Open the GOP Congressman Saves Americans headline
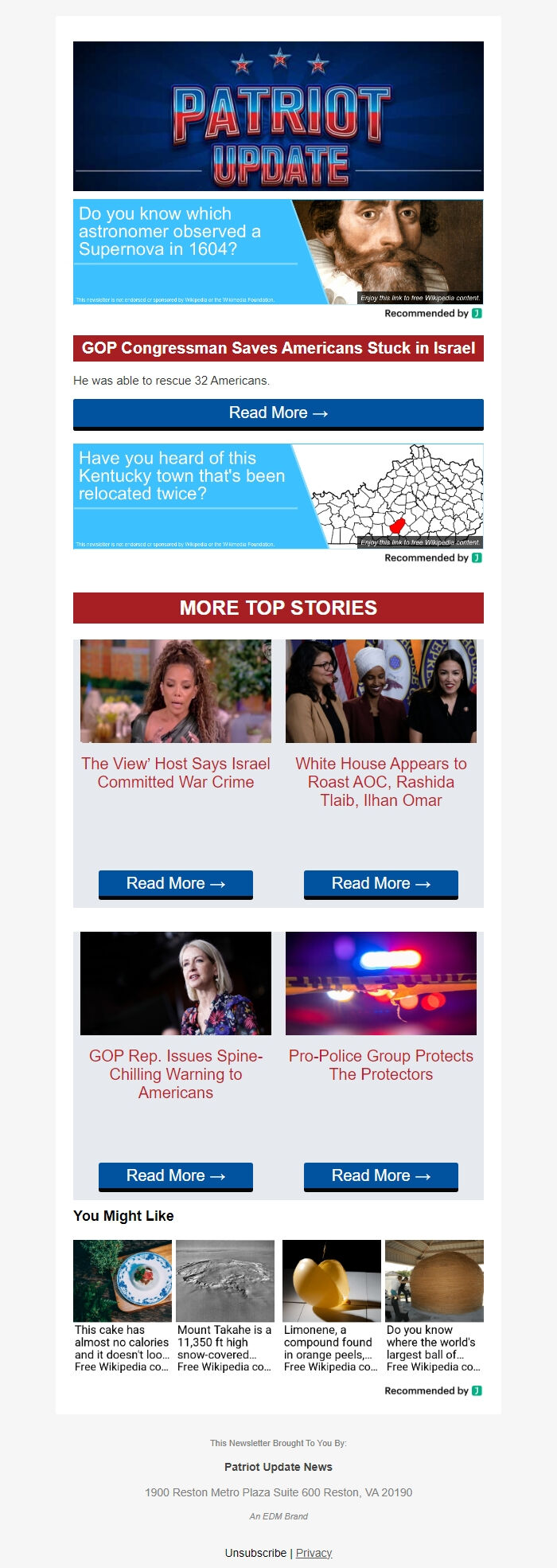 point(278,349)
